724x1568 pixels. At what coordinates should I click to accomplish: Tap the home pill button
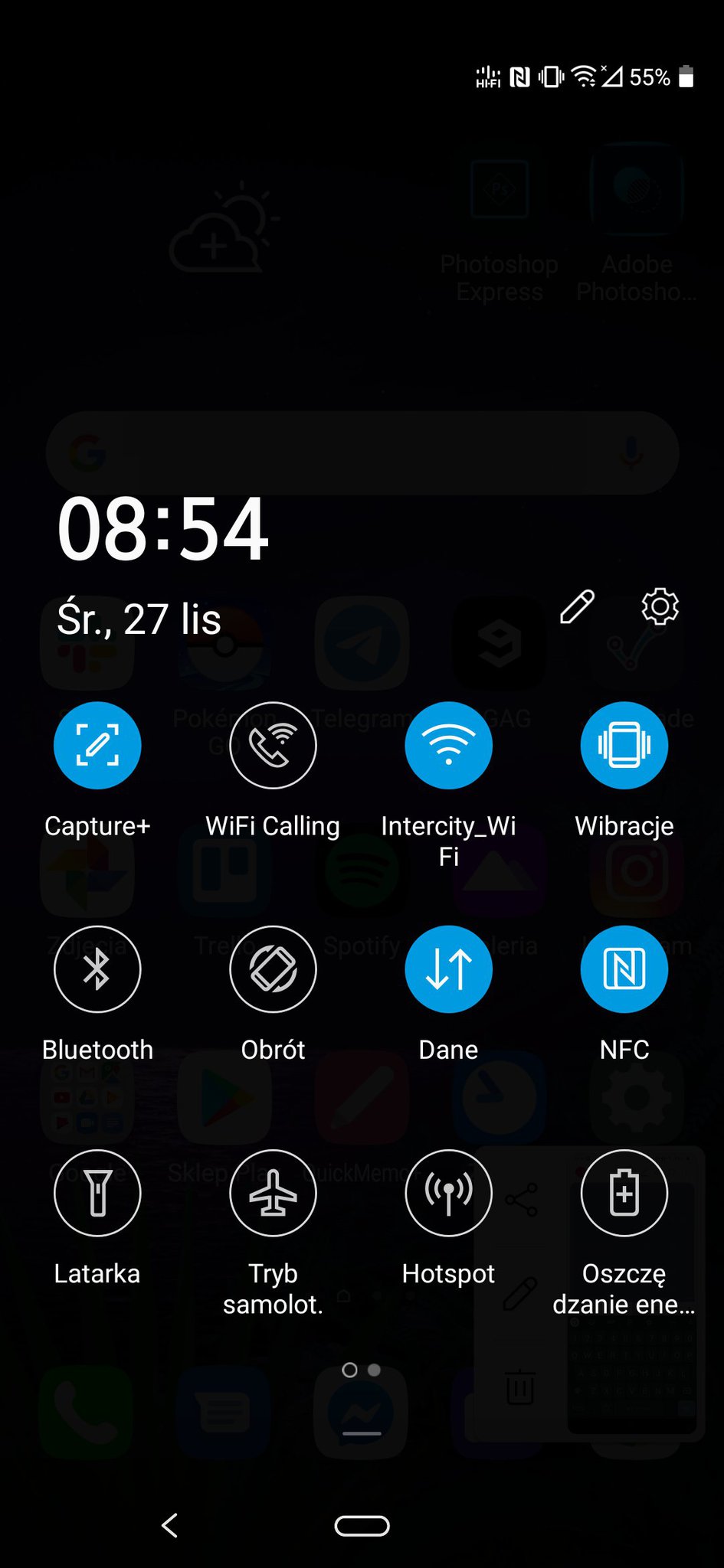tap(362, 1525)
